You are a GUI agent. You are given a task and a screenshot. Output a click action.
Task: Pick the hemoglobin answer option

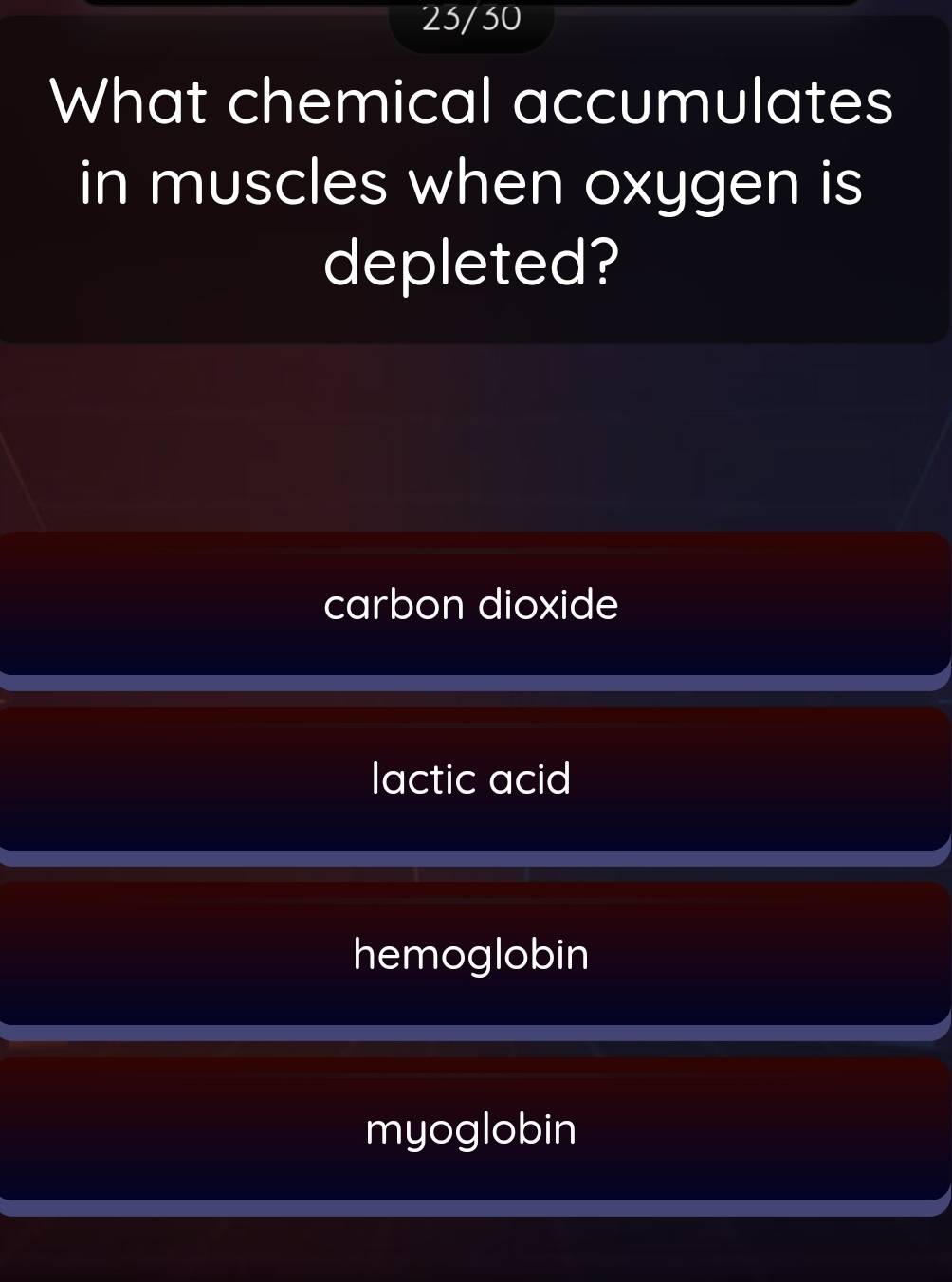coord(471,954)
